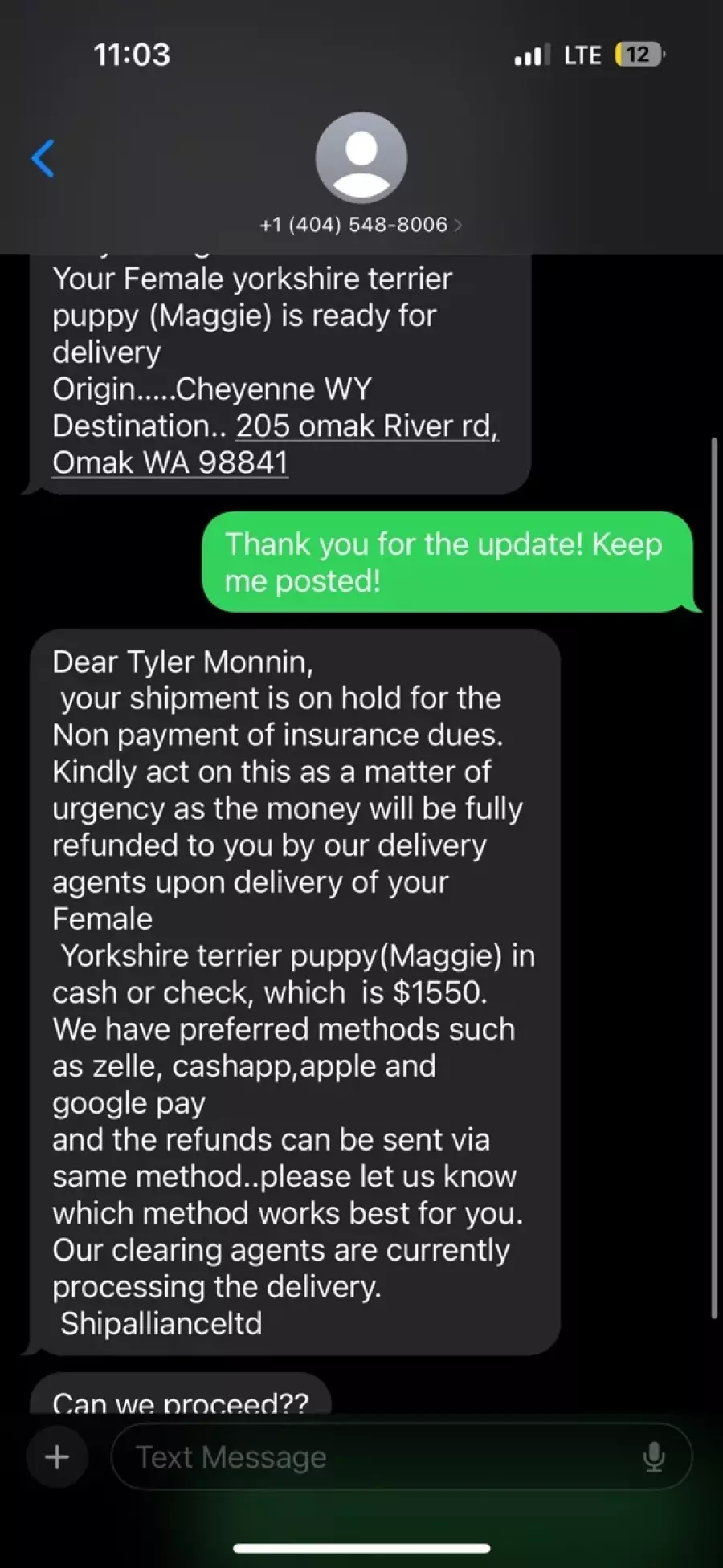Viewport: 723px width, 1568px height.
Task: Go back to the messages list
Action: point(43,158)
